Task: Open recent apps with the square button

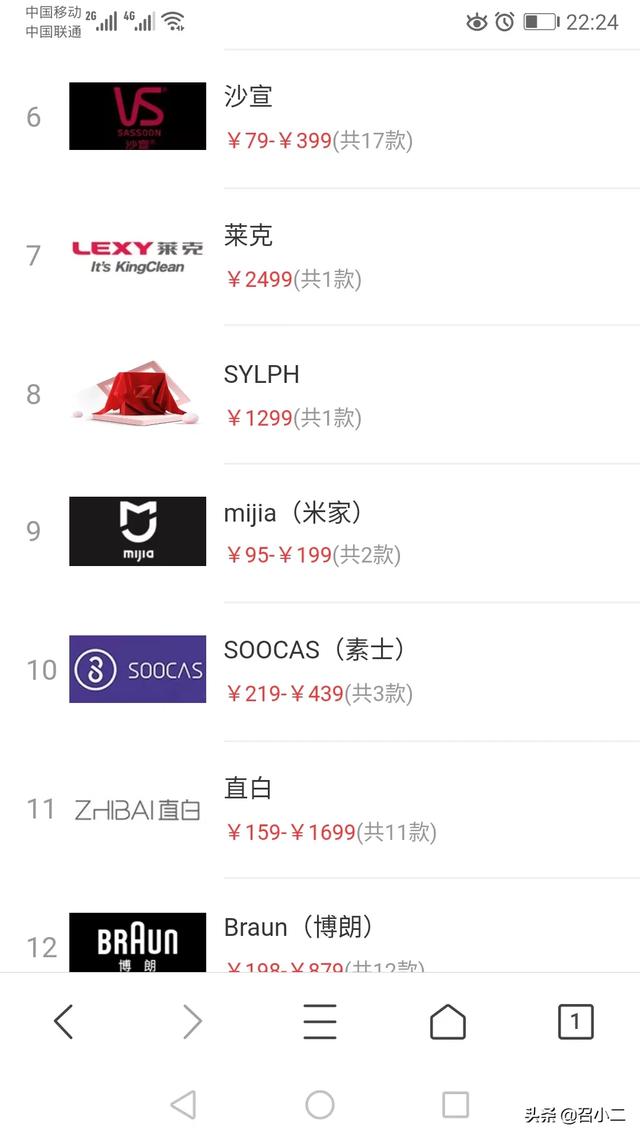Action: (456, 1104)
